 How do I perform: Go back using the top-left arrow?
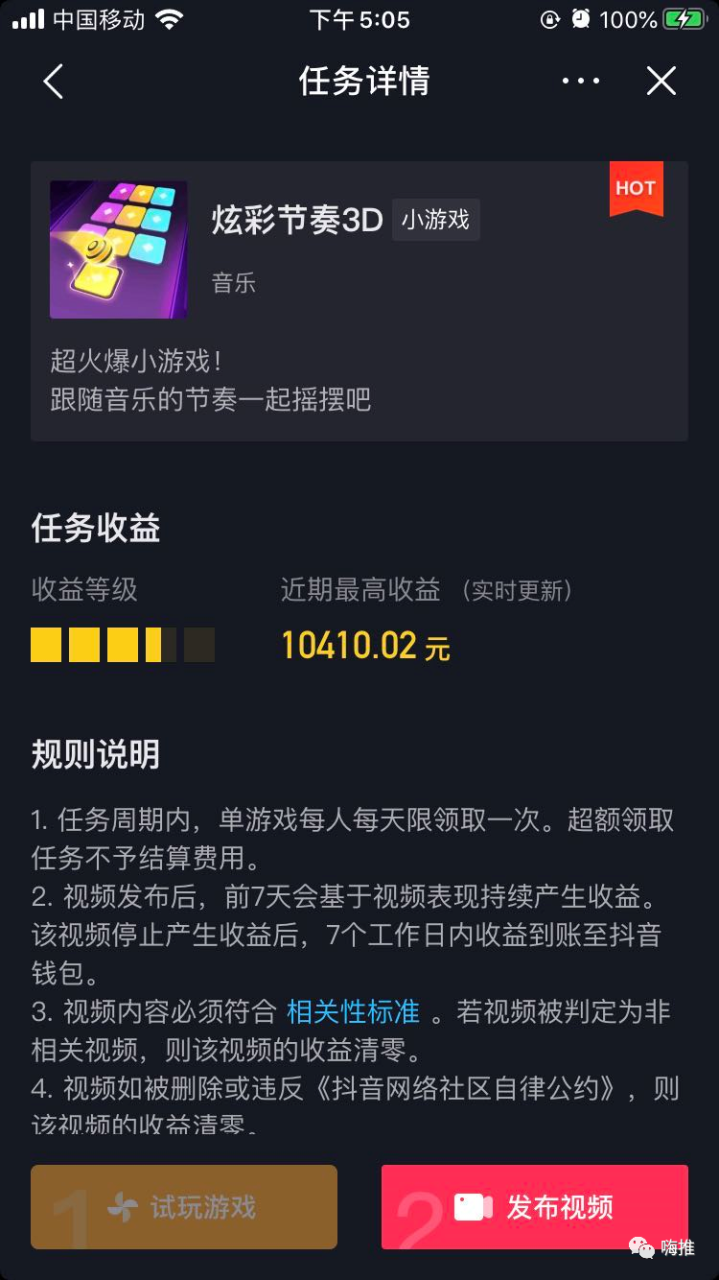click(x=54, y=82)
